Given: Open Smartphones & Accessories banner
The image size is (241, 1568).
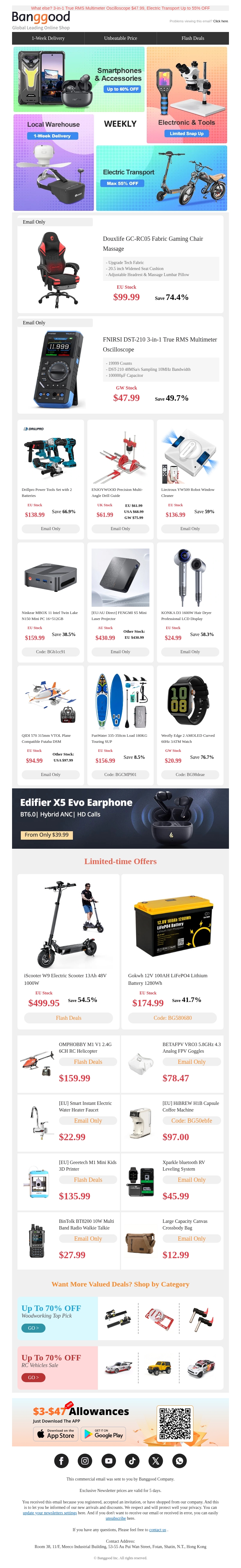Looking at the screenshot, I should 79,79.
